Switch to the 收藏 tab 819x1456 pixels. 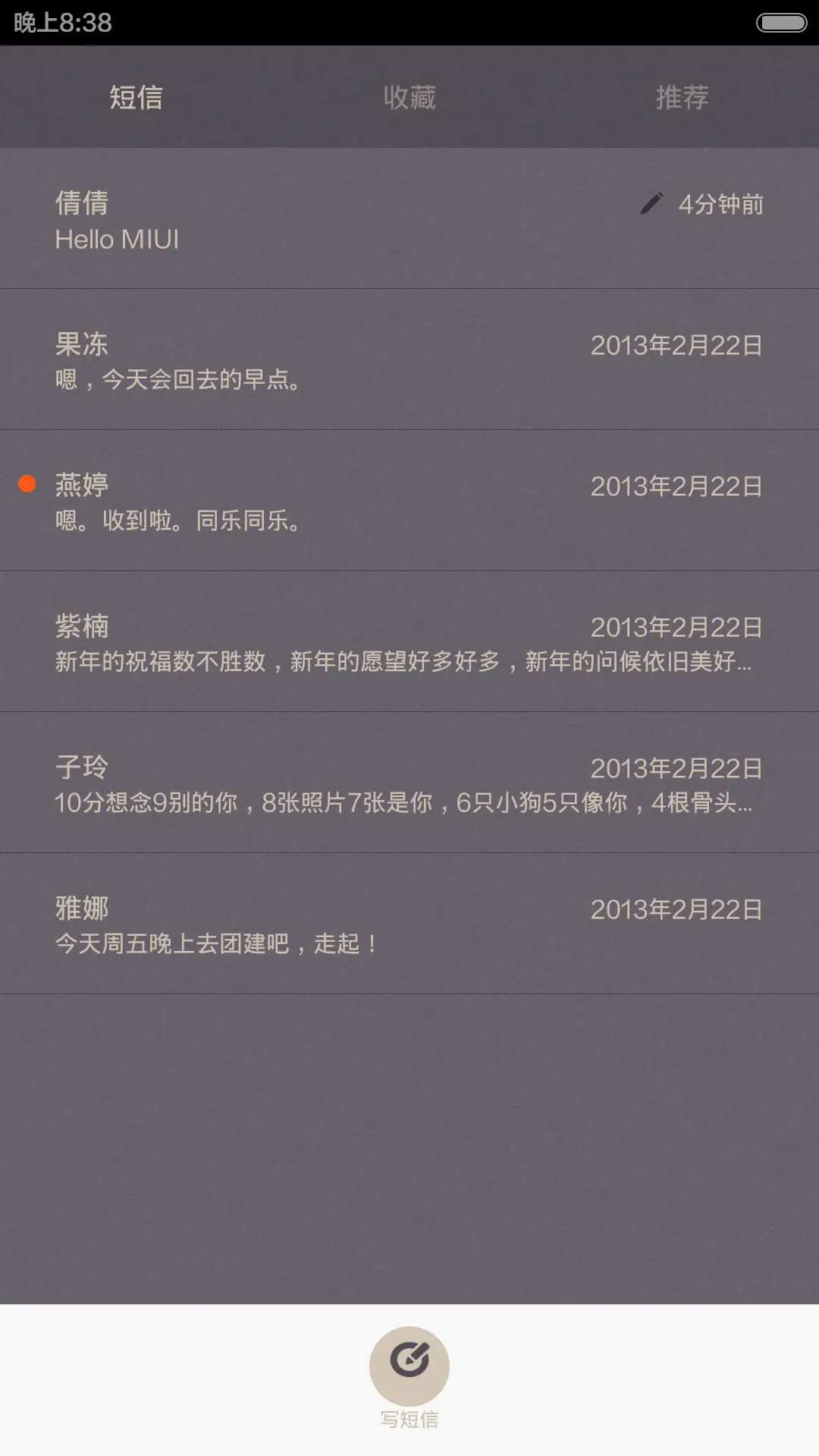409,97
